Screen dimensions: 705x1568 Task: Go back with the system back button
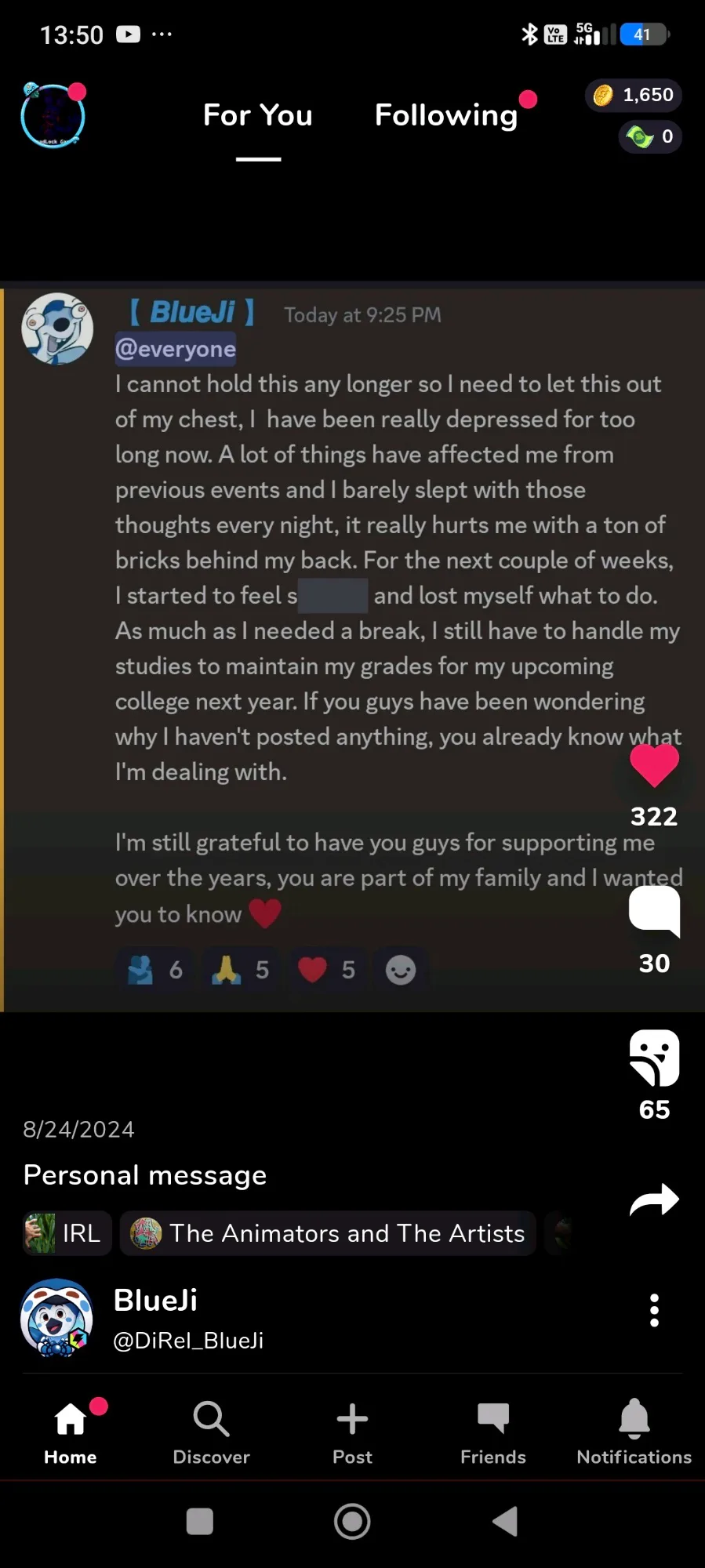tap(505, 1522)
